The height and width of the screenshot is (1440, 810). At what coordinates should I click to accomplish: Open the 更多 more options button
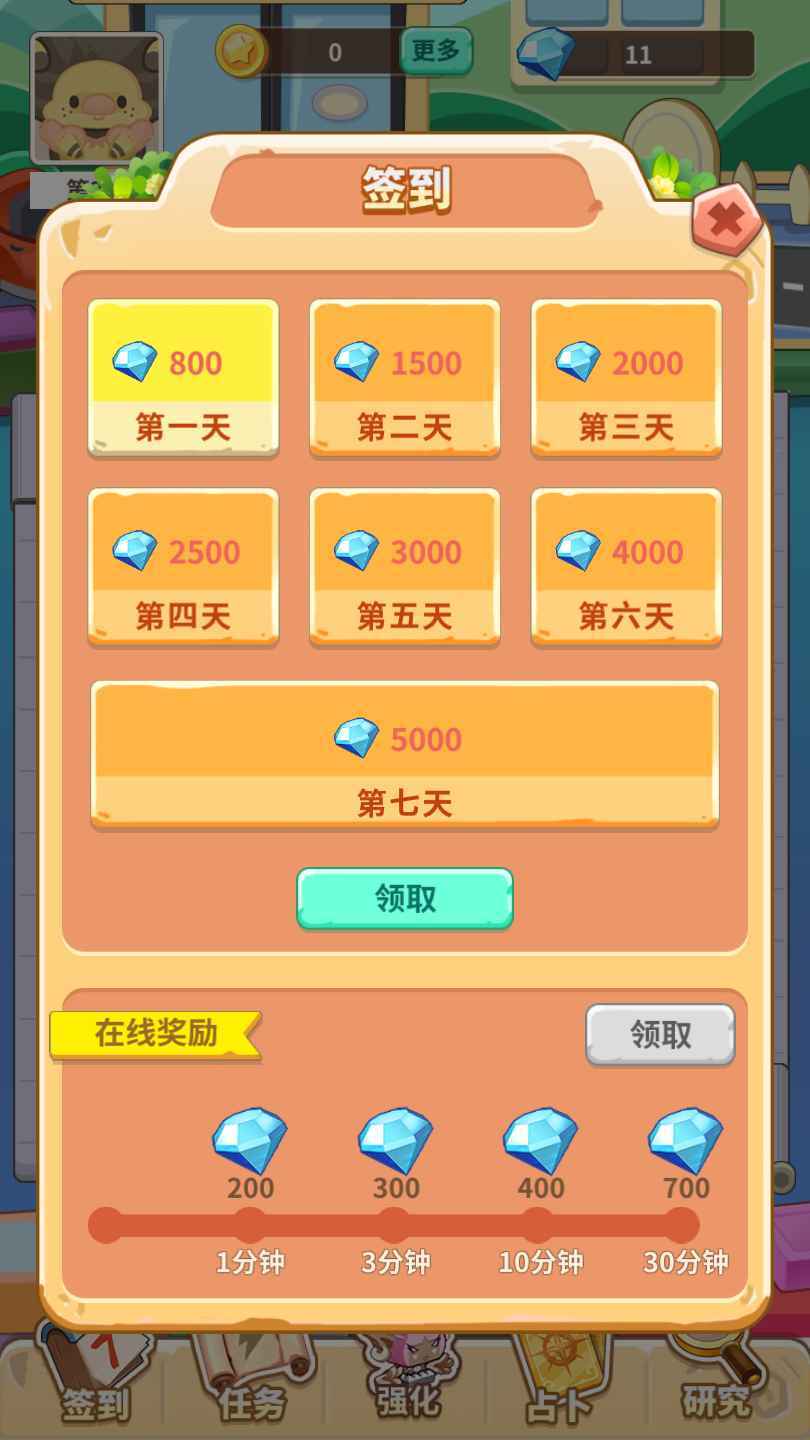pyautogui.click(x=437, y=50)
